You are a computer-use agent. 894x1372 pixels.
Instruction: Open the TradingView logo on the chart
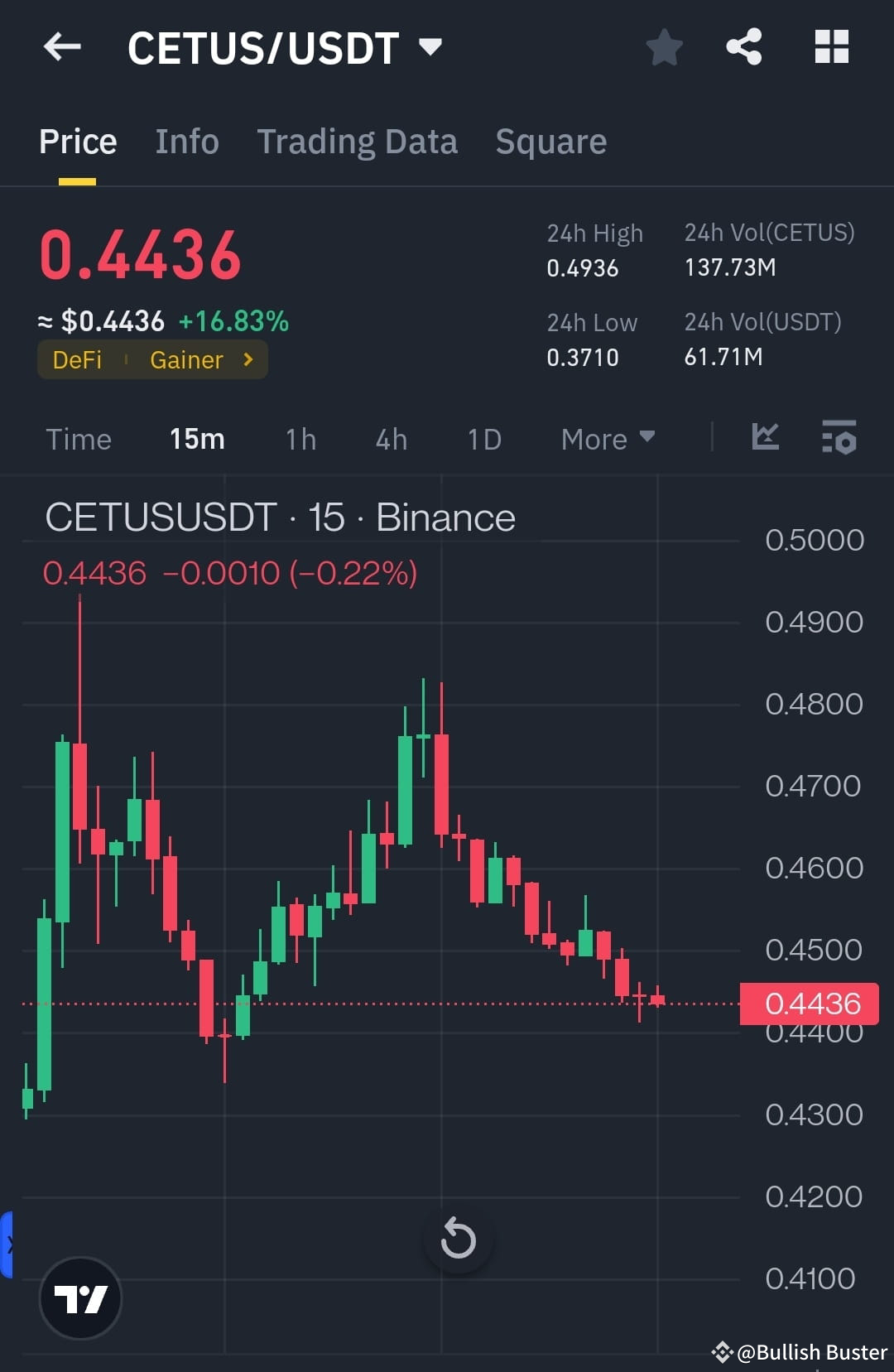tap(80, 1298)
